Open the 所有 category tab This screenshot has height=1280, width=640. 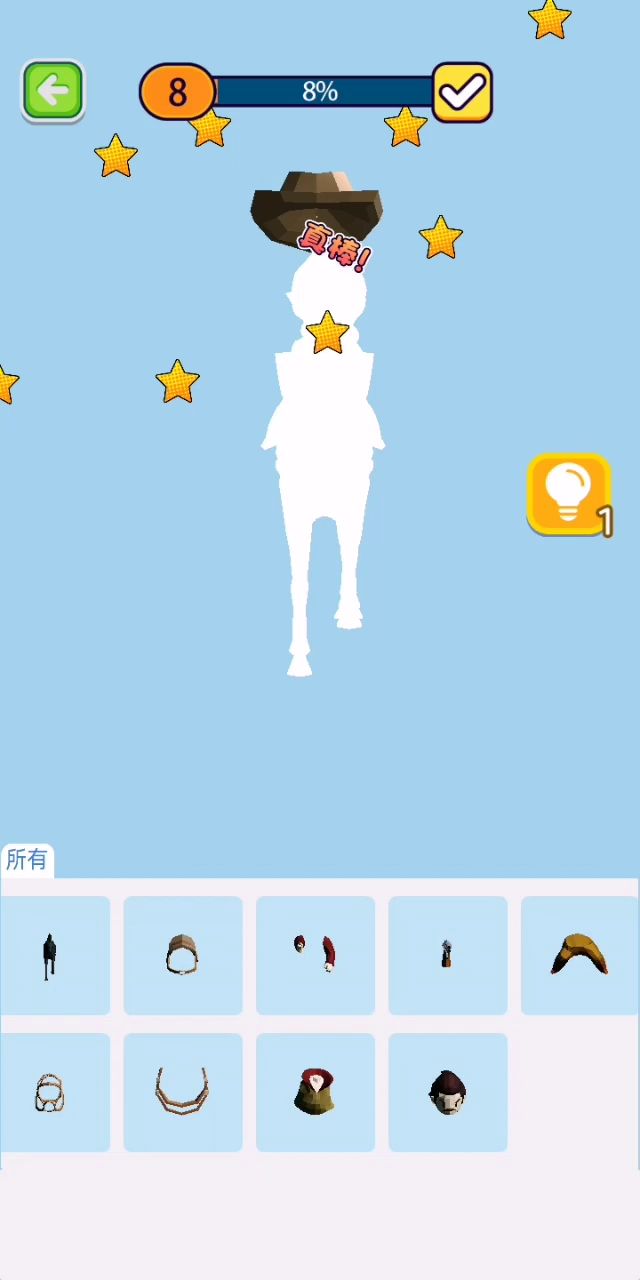coord(27,860)
